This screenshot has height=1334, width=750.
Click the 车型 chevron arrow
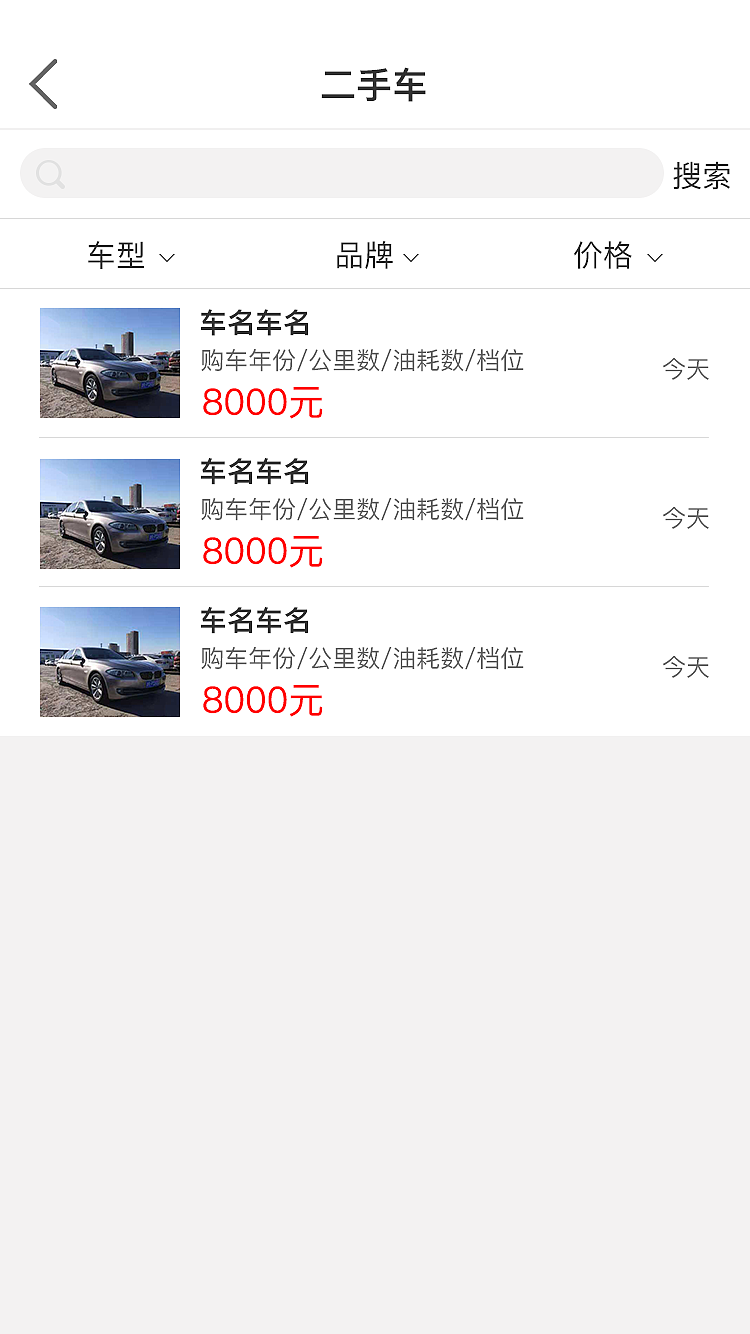(x=167, y=258)
